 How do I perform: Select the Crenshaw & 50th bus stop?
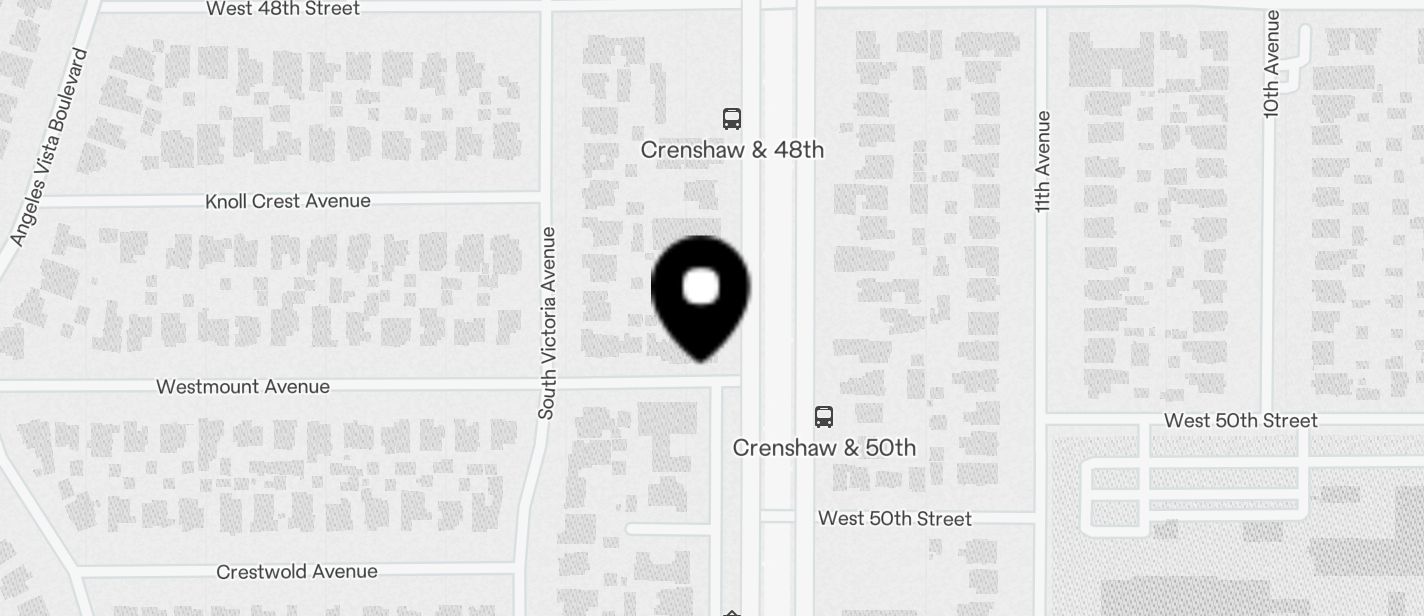click(824, 416)
